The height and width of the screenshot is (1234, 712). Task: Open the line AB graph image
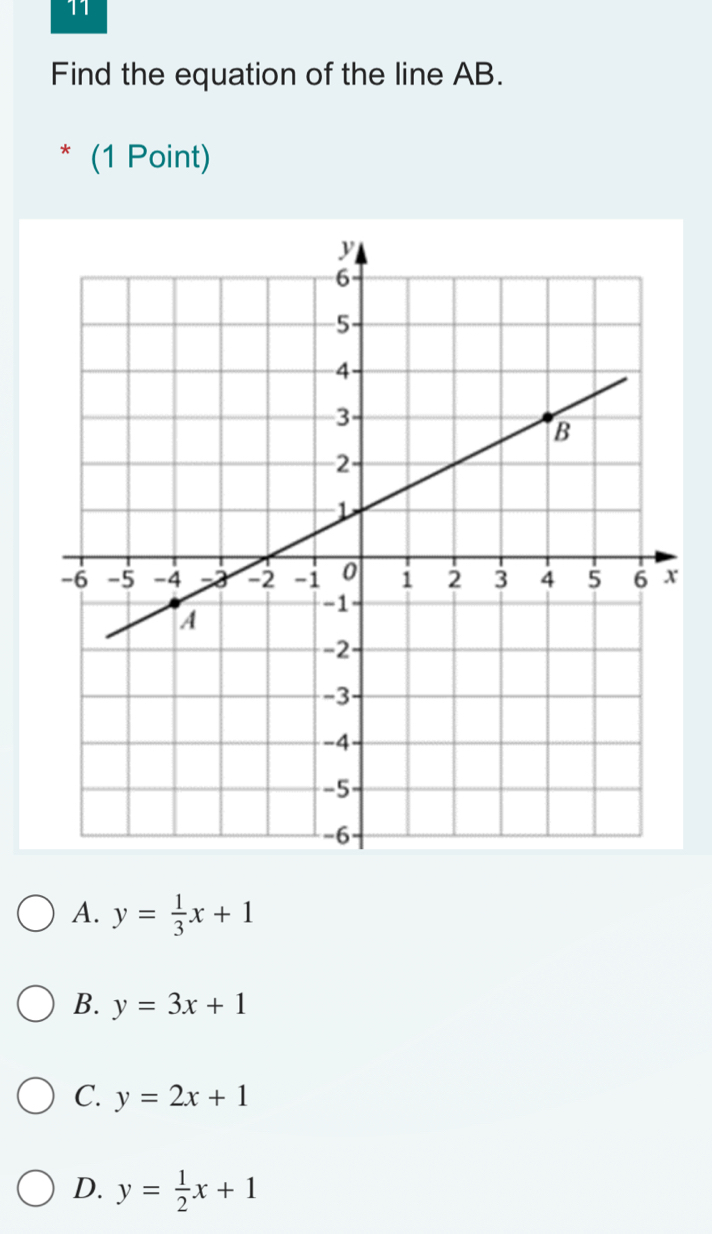[351, 534]
